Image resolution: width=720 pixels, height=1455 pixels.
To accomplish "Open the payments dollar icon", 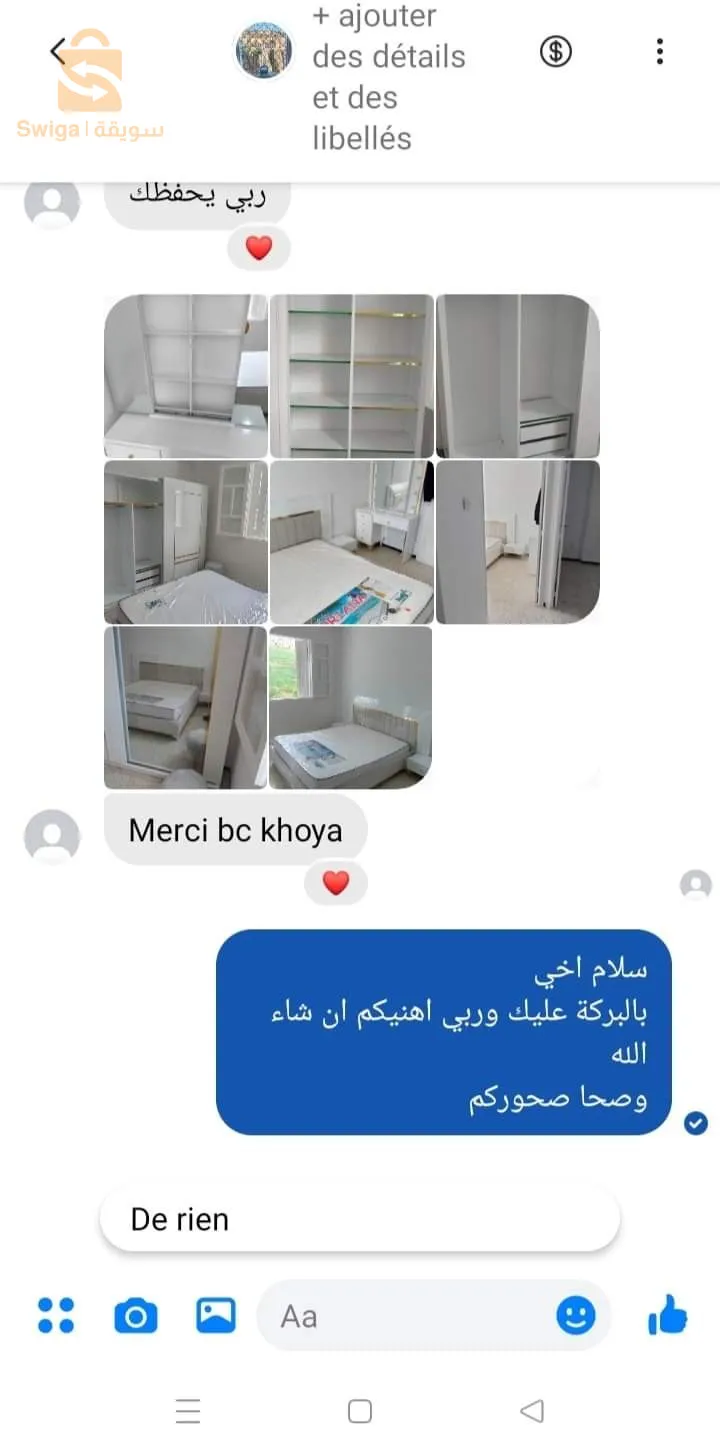I will click(x=557, y=52).
